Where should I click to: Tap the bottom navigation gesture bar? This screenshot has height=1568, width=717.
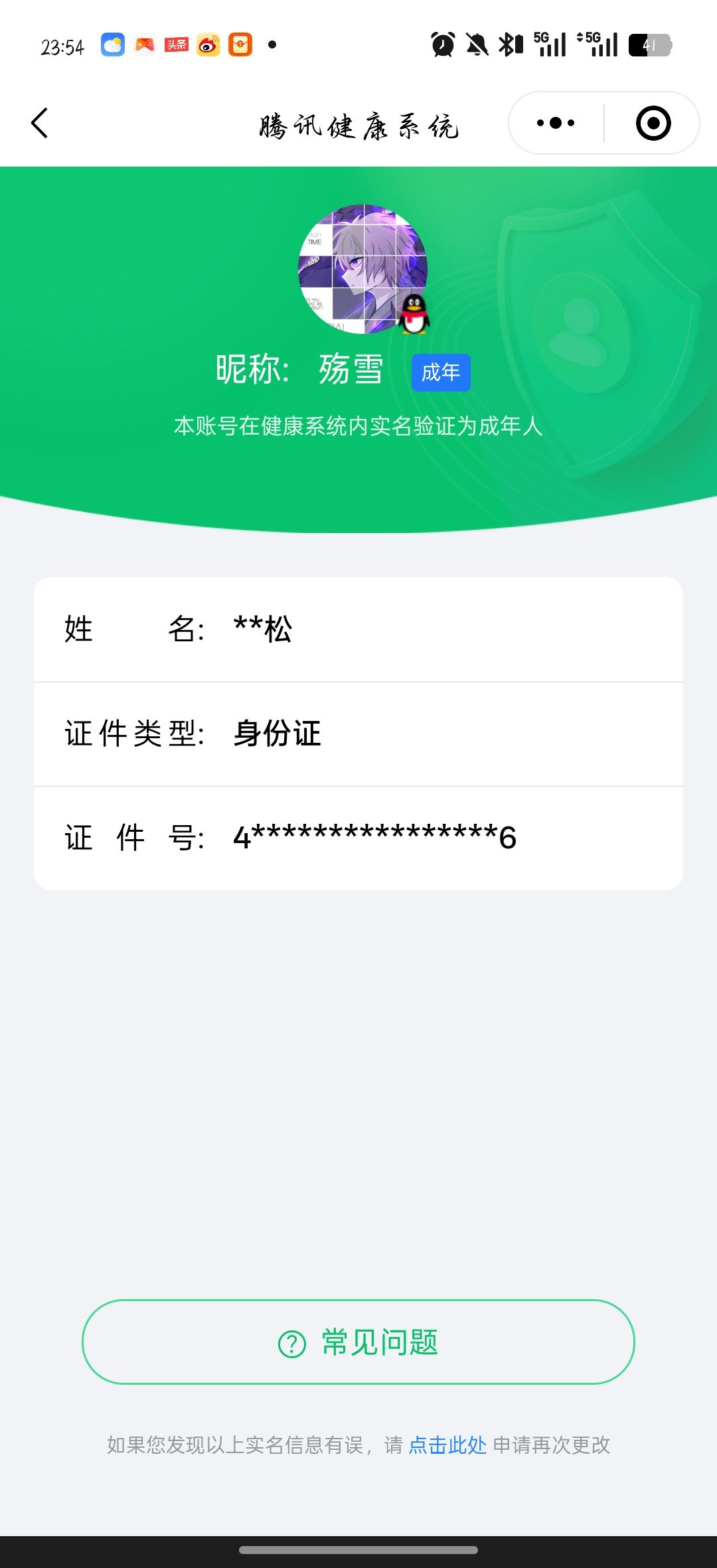358,1551
